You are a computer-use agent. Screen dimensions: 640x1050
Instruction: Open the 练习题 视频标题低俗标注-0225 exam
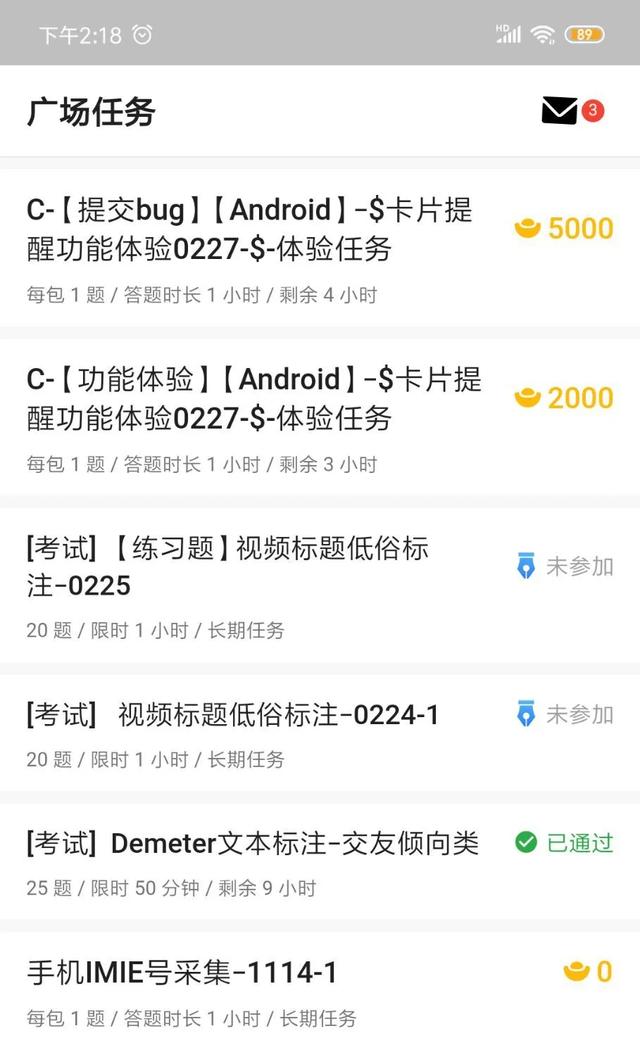228,566
